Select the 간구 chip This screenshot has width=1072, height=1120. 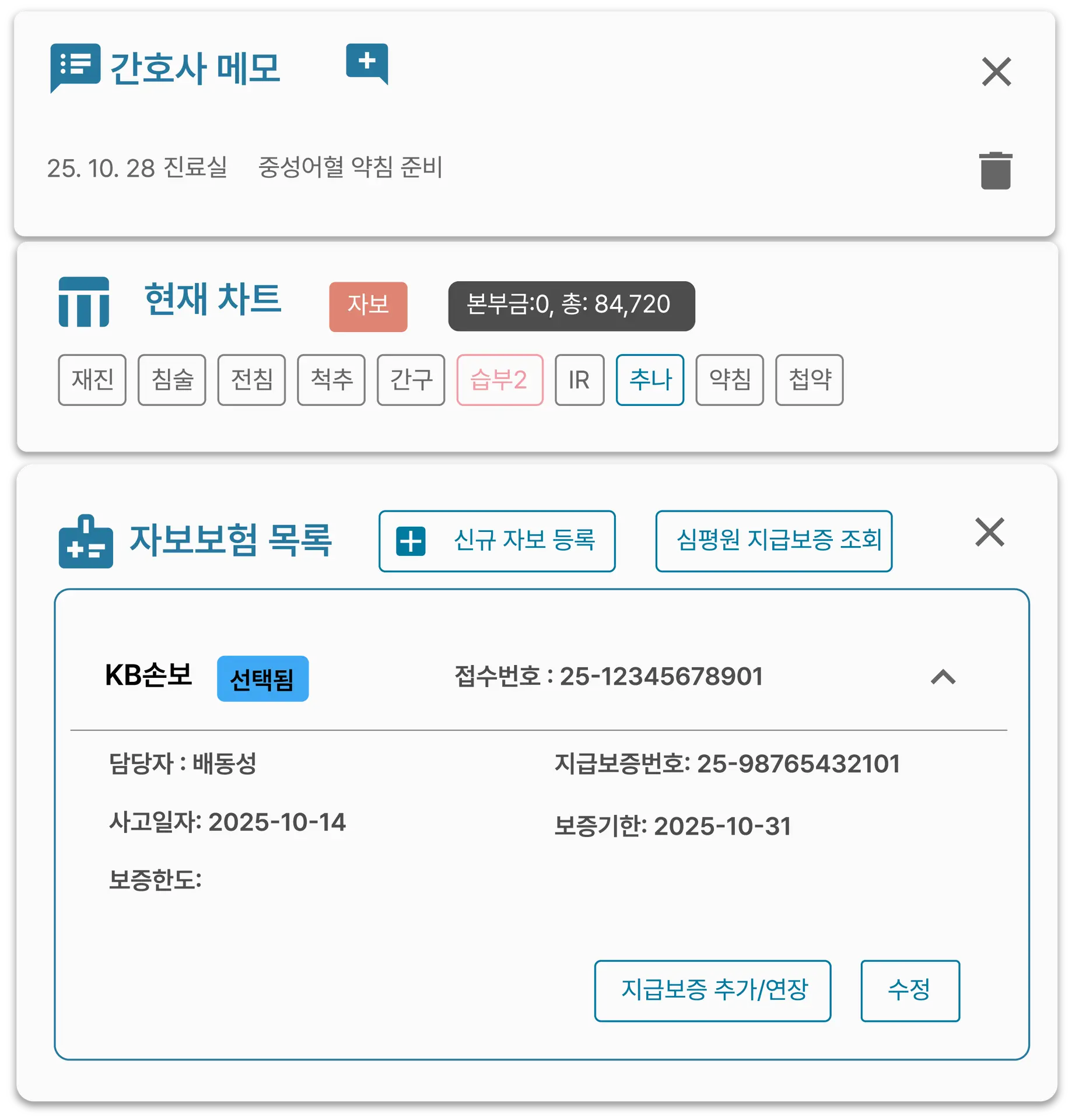pyautogui.click(x=411, y=380)
